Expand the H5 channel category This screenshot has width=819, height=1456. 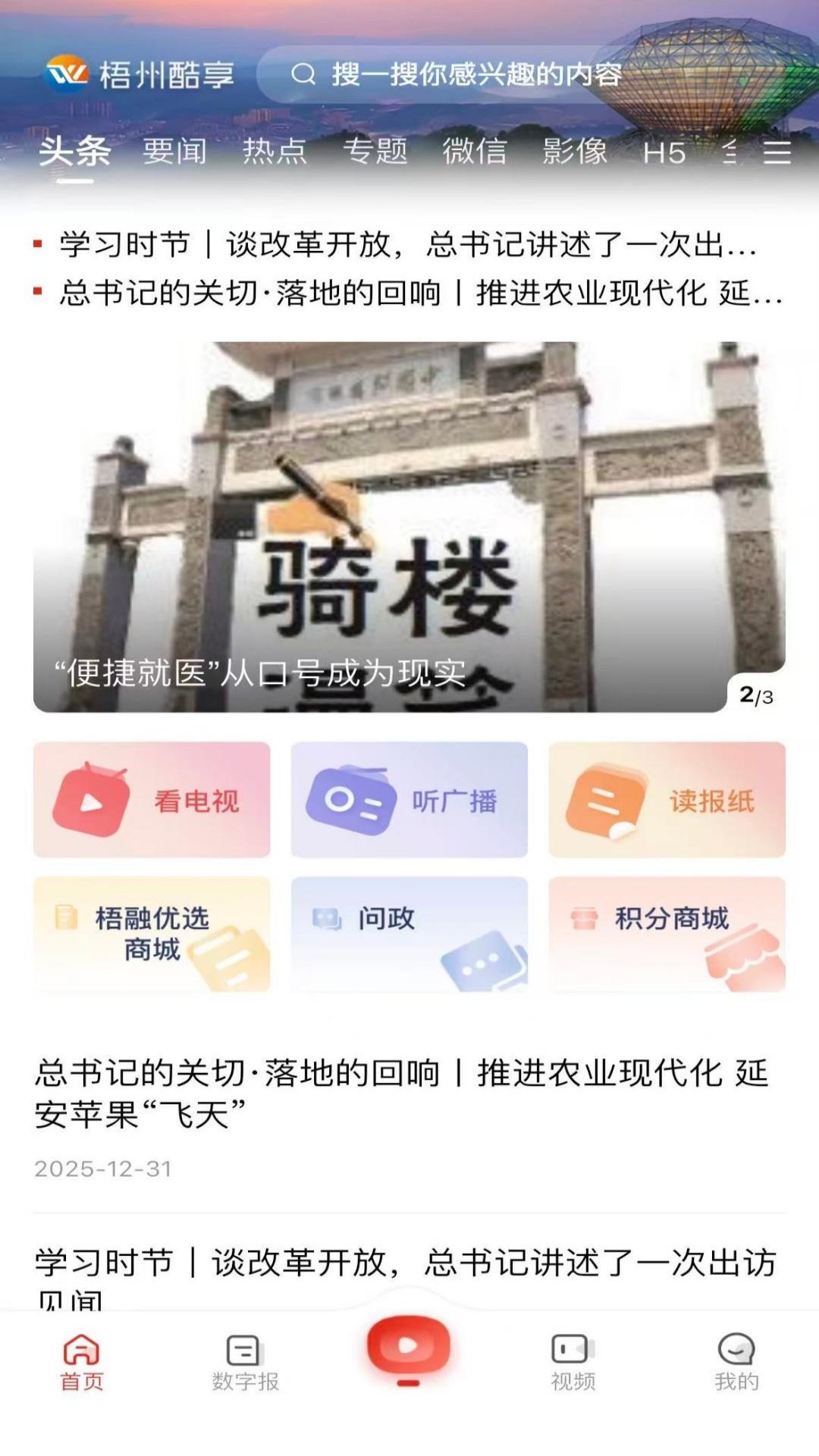point(664,152)
